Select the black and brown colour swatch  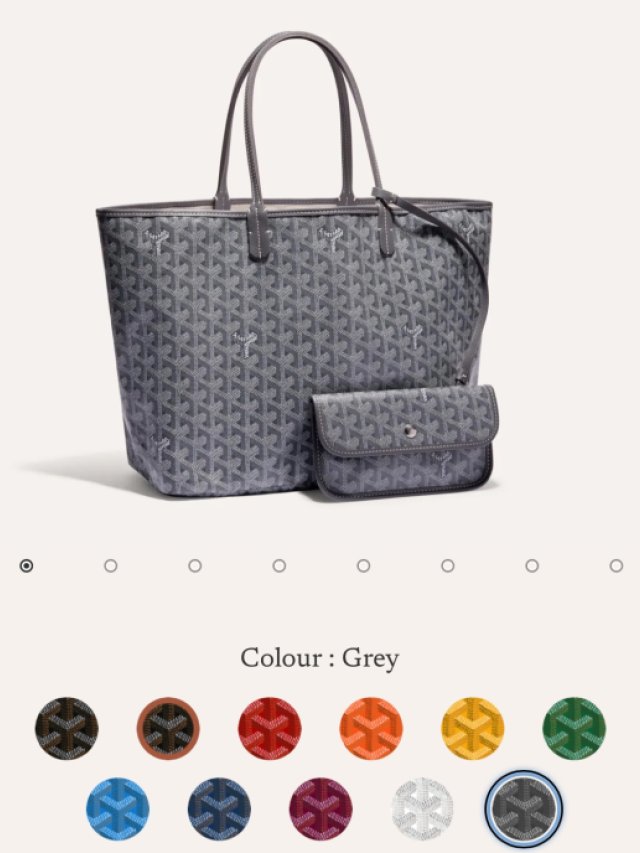point(66,728)
